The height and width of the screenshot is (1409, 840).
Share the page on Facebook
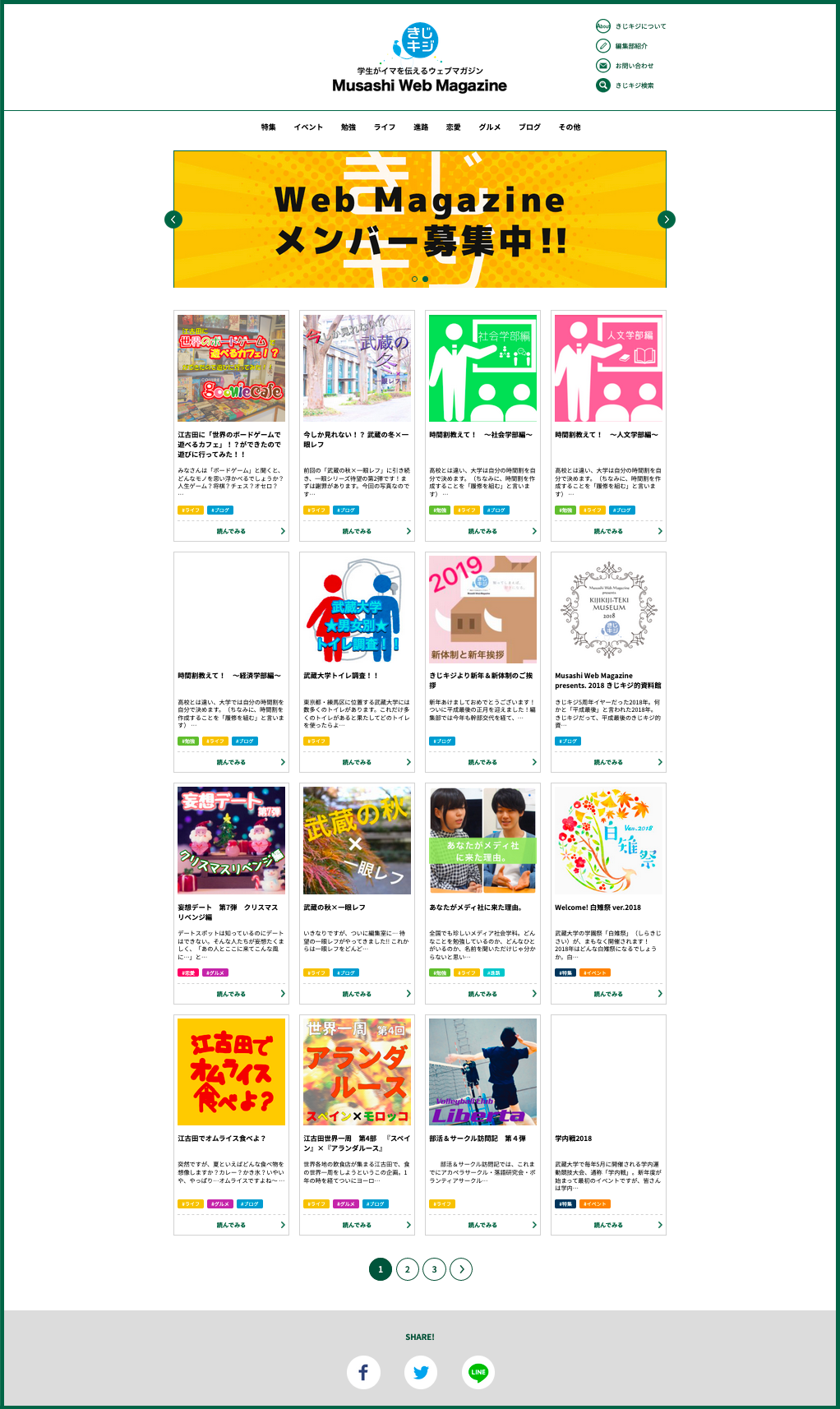point(362,1372)
